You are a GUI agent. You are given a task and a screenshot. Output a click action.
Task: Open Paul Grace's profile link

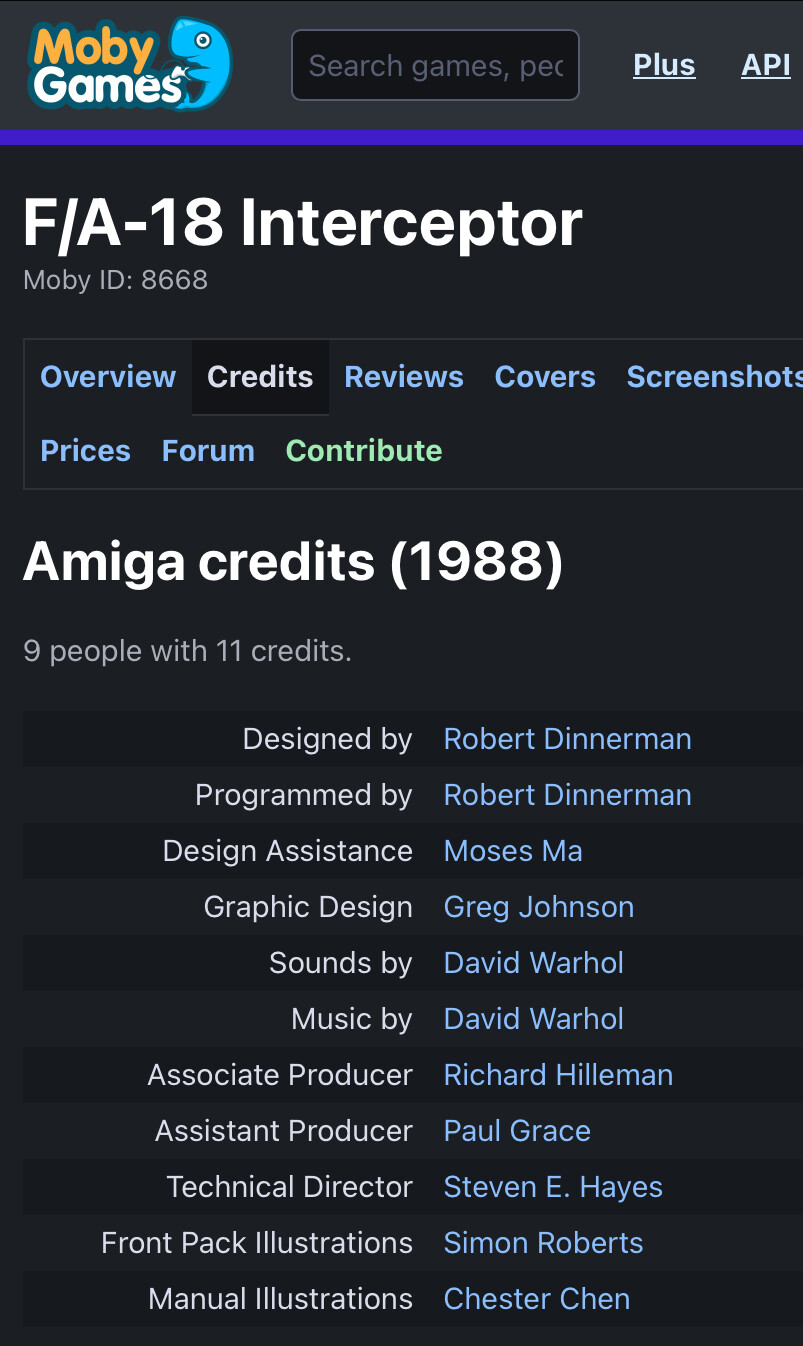click(x=517, y=1131)
